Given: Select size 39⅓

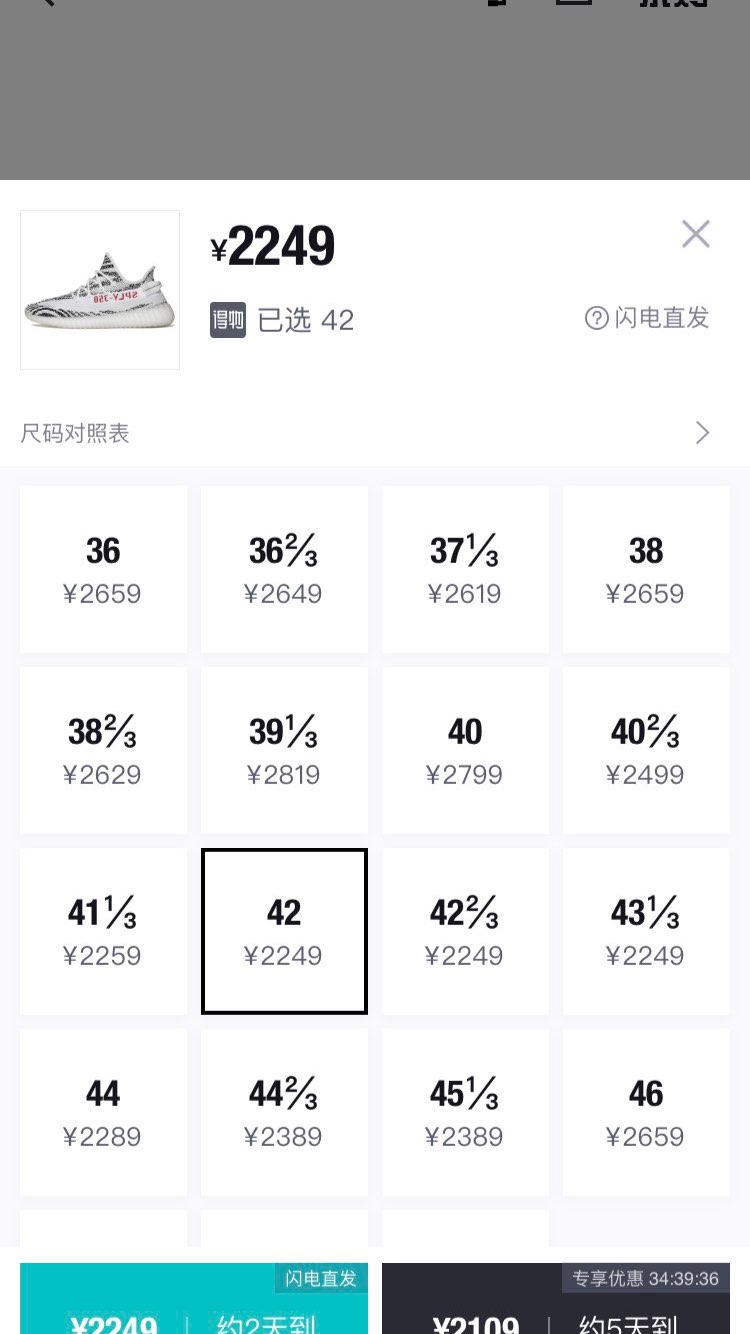Looking at the screenshot, I should (284, 750).
